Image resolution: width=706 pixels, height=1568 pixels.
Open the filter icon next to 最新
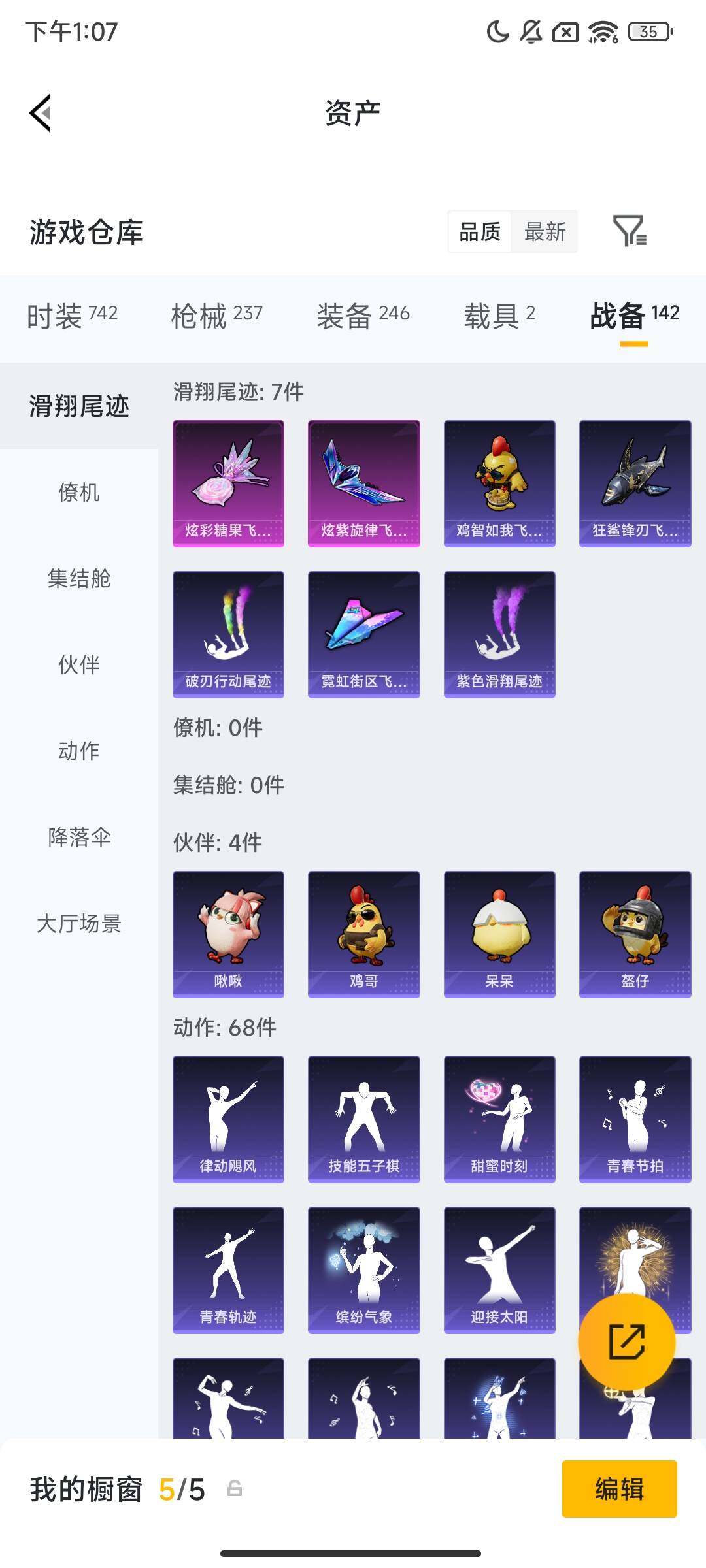coord(631,232)
